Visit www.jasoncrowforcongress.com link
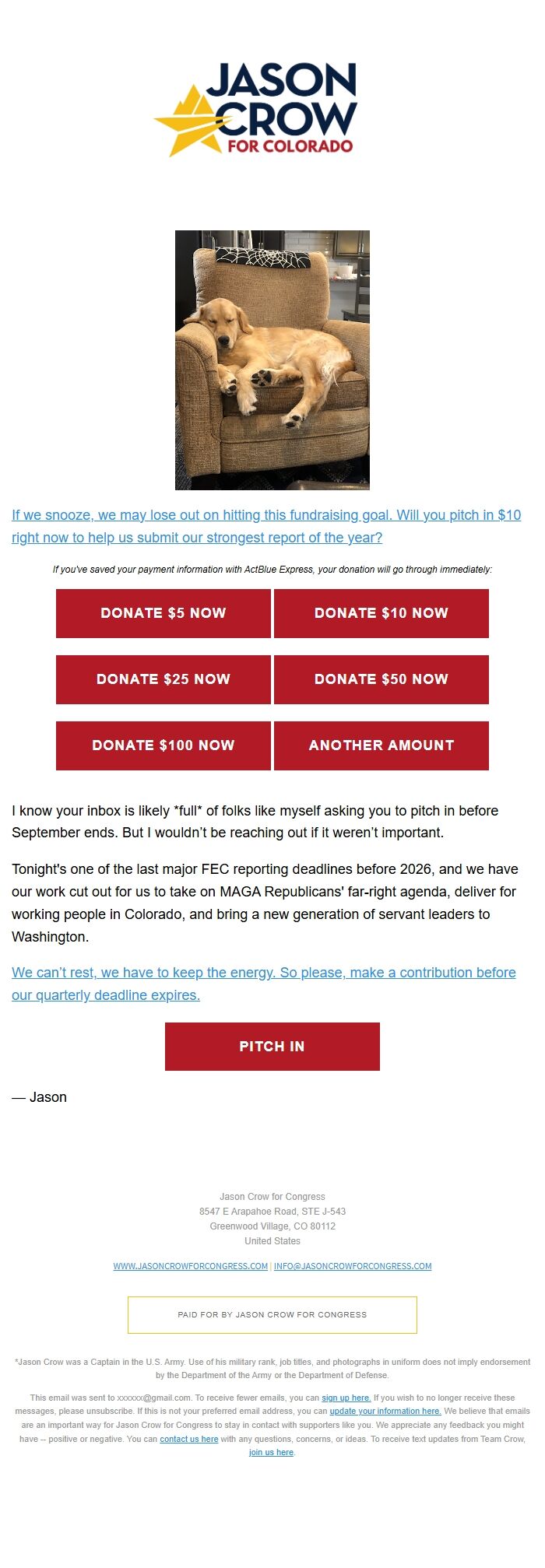 click(191, 1266)
